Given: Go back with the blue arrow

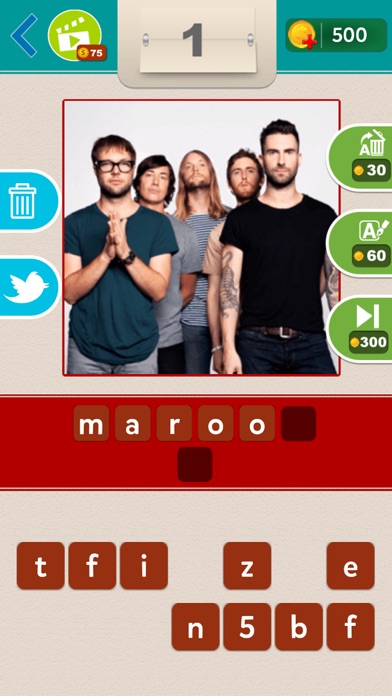Looking at the screenshot, I should [x=24, y=36].
